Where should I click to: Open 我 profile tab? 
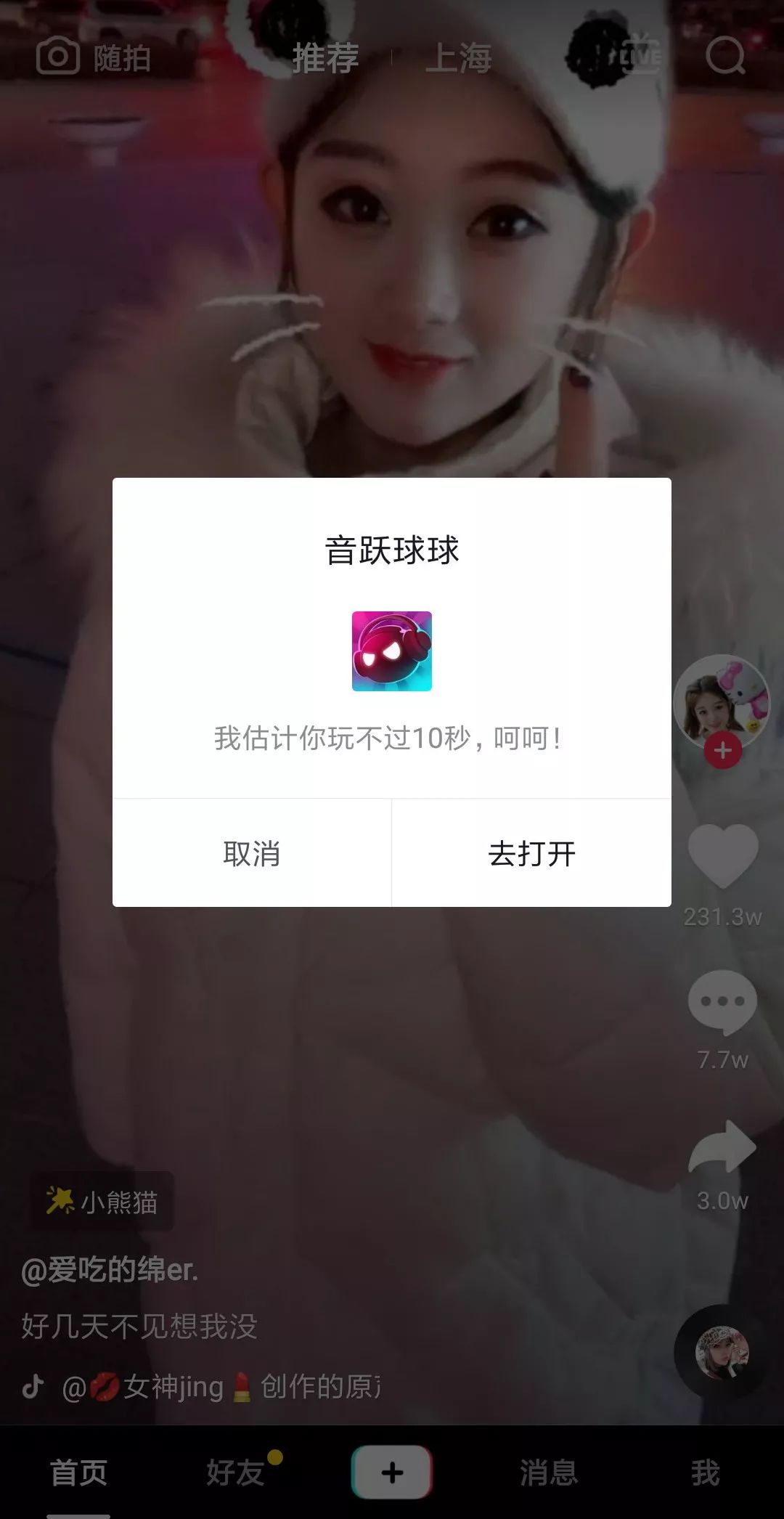(x=705, y=1473)
